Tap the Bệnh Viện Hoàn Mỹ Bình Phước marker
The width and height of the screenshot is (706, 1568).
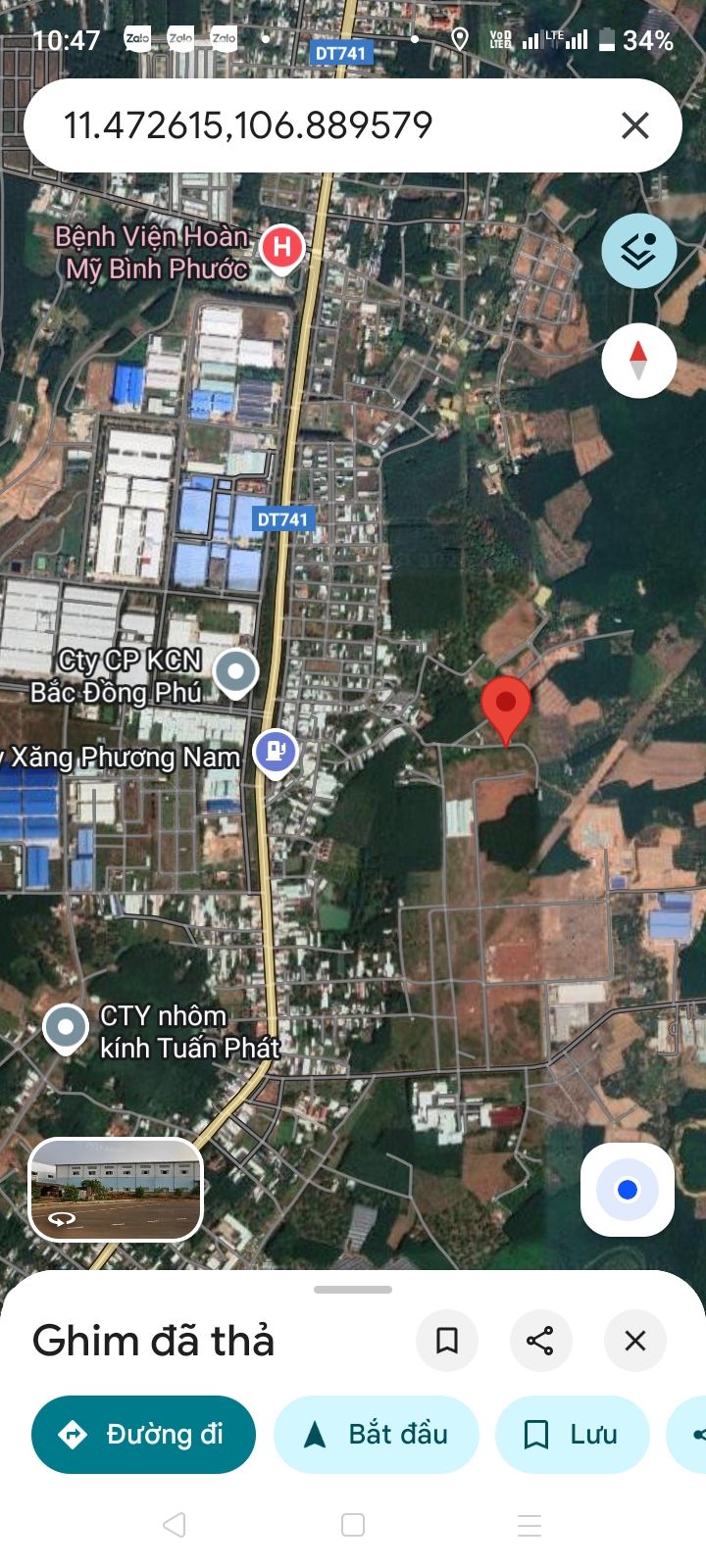coord(282,247)
